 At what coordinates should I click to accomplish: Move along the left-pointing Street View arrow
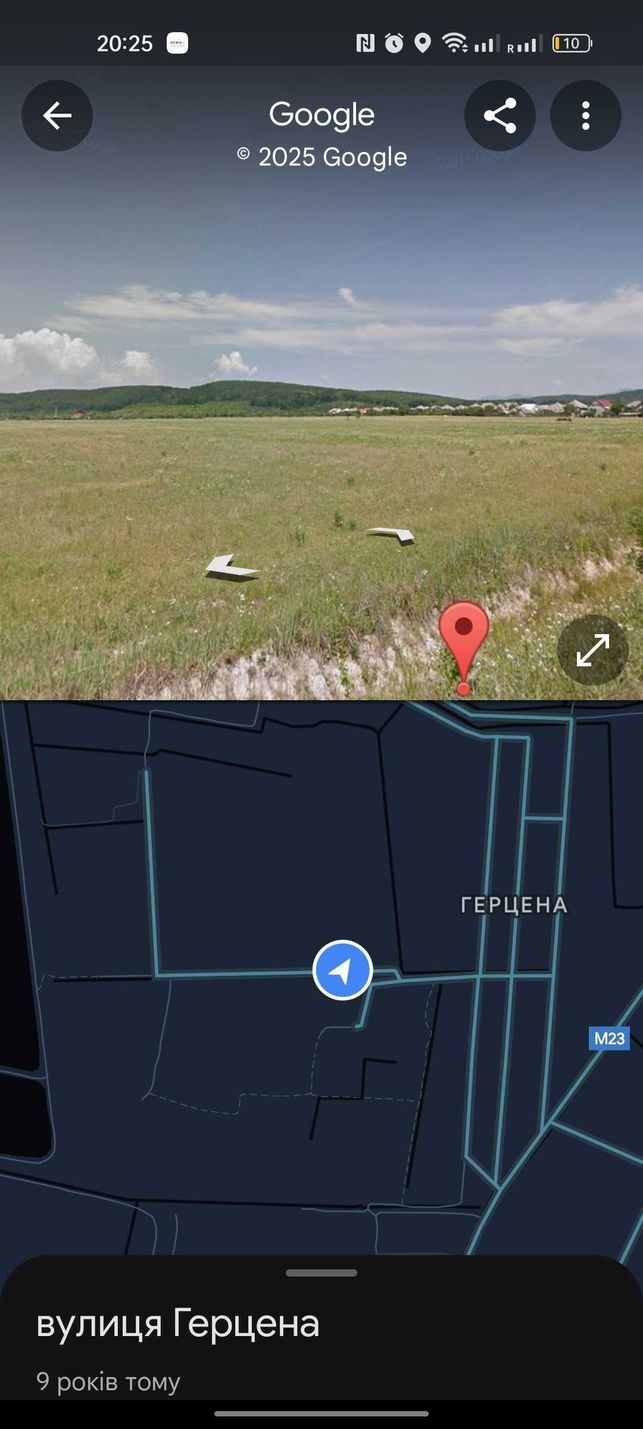tap(231, 568)
